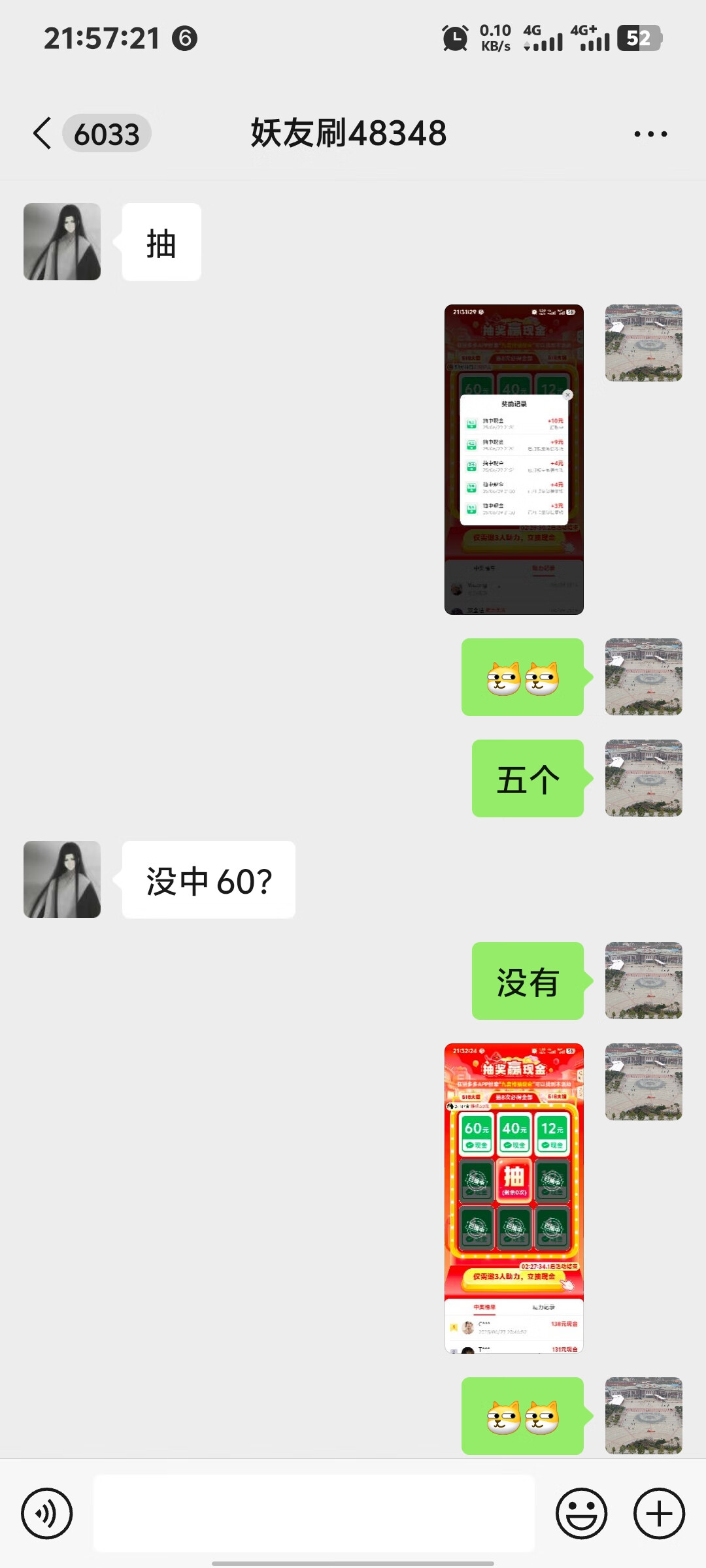The width and height of the screenshot is (706, 1568).
Task: Focus the message text field
Action: 314,1513
